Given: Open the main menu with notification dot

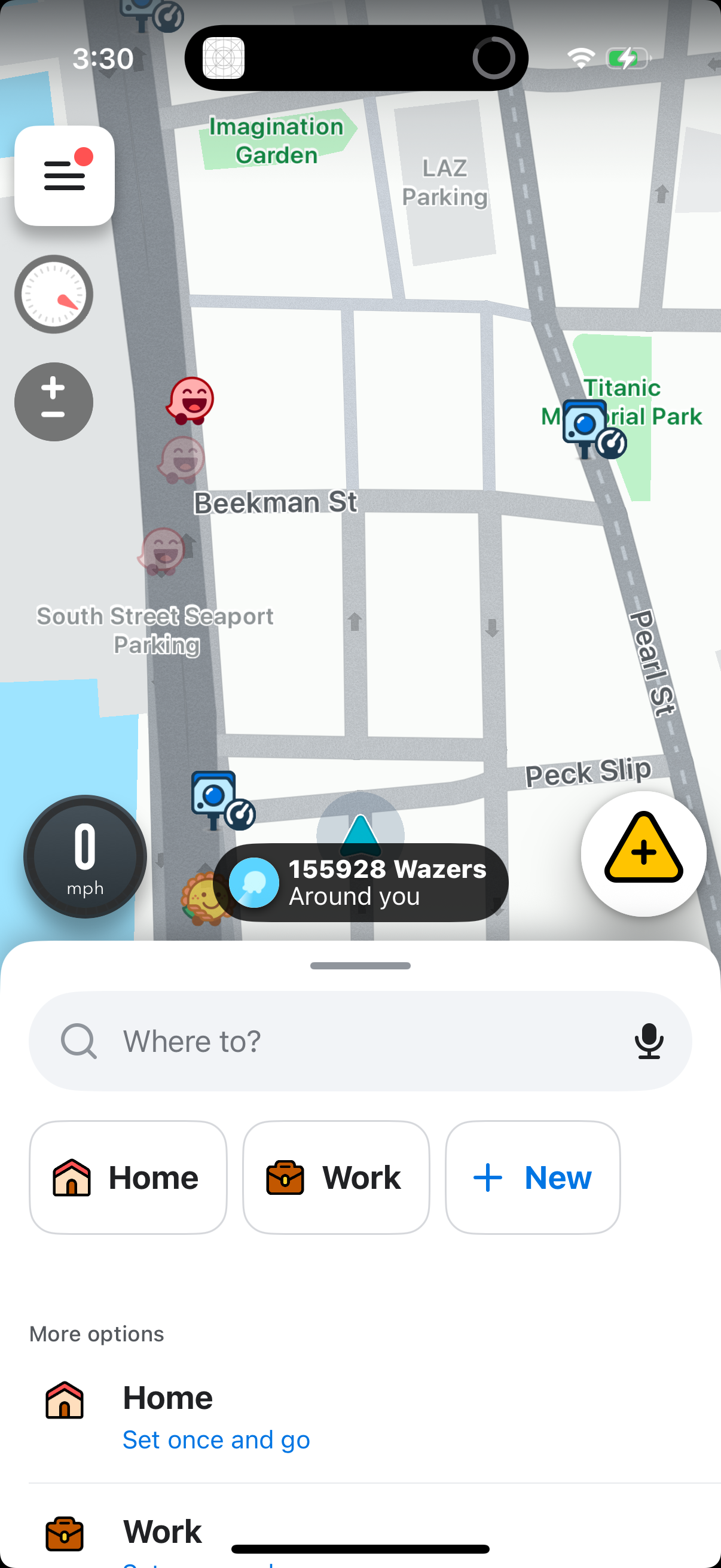Looking at the screenshot, I should tap(64, 175).
